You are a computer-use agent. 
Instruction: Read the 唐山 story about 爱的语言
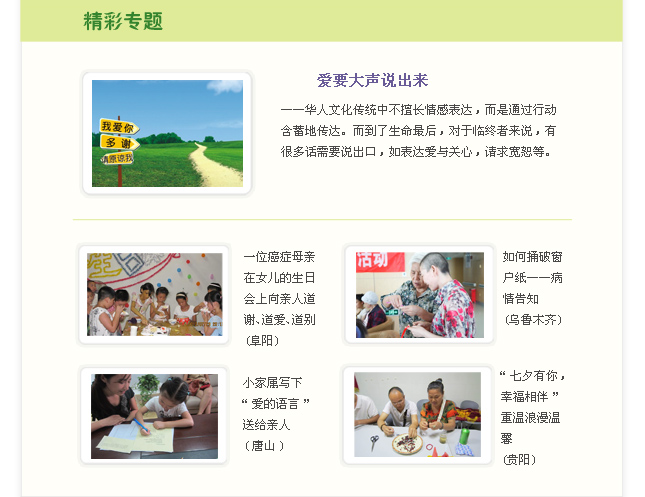click(277, 413)
